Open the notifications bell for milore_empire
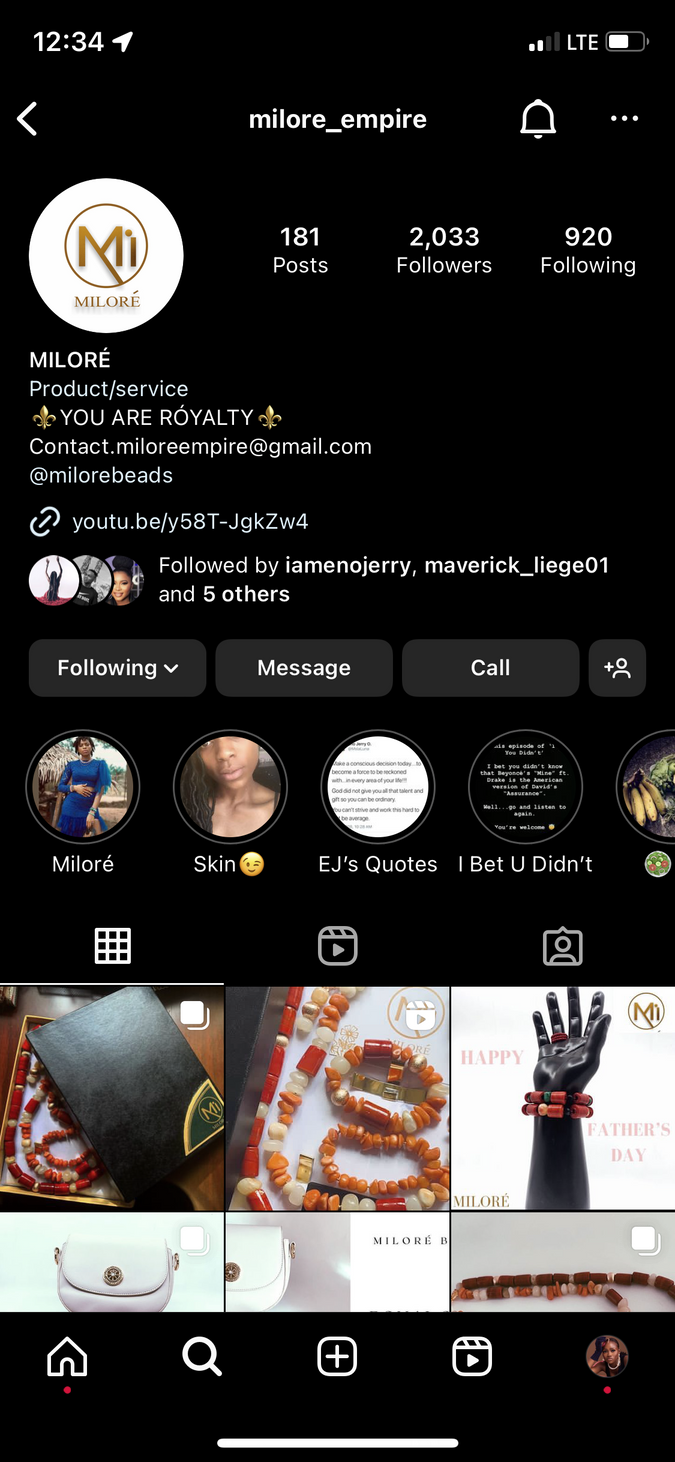This screenshot has width=675, height=1462. pyautogui.click(x=538, y=119)
